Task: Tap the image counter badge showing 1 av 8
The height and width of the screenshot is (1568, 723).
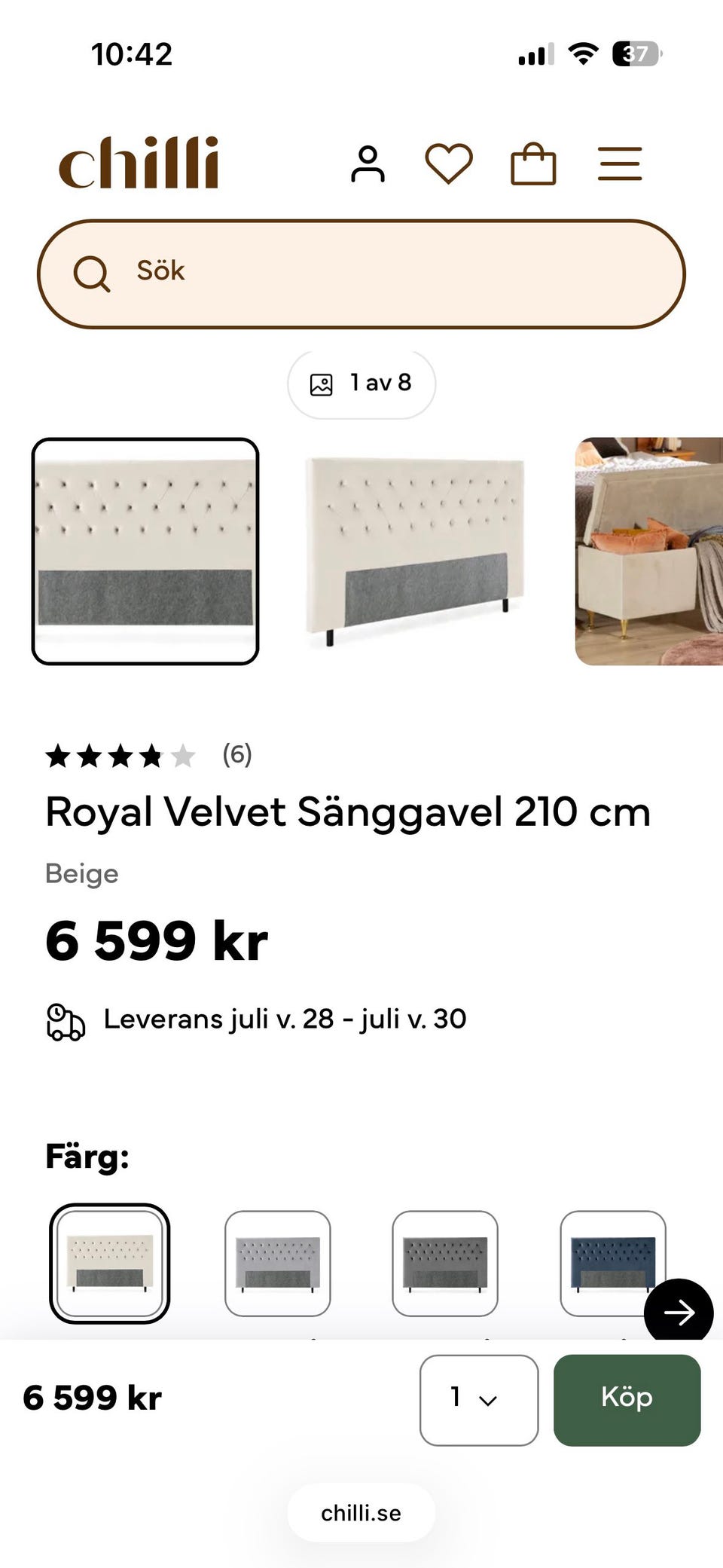Action: click(361, 383)
